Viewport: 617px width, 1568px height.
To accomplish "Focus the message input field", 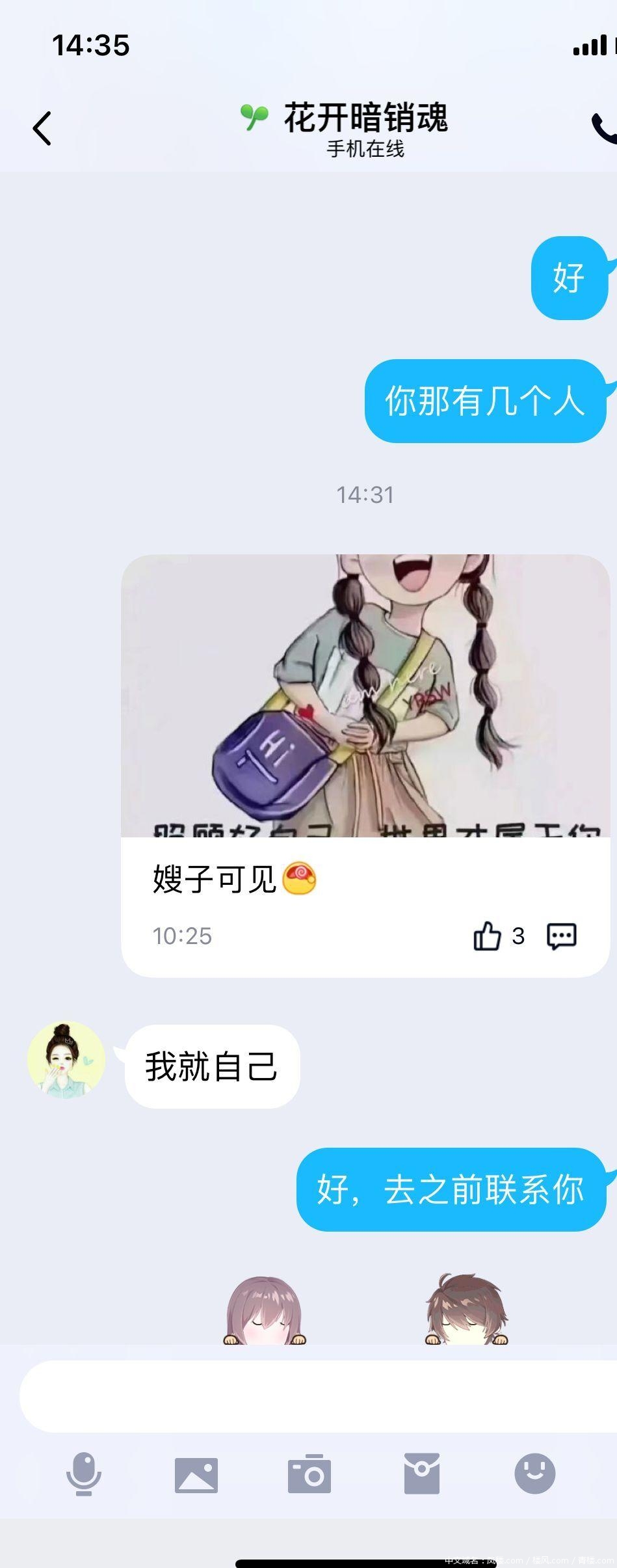I will pos(312,1396).
